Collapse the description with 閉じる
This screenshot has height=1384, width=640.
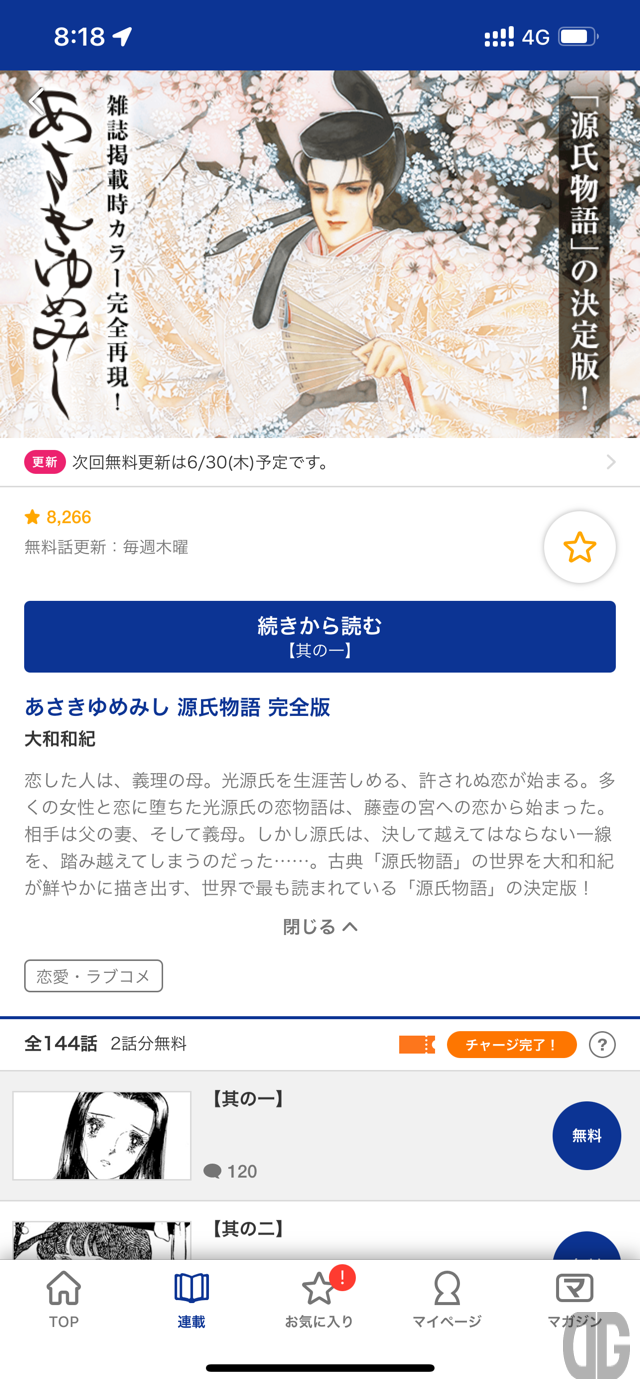[x=320, y=927]
